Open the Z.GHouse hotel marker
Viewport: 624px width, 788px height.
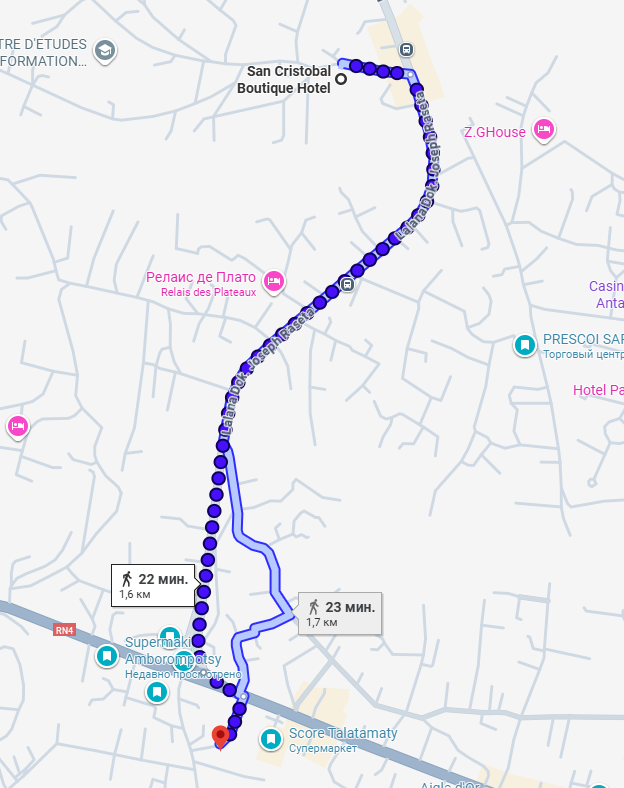[x=543, y=129]
